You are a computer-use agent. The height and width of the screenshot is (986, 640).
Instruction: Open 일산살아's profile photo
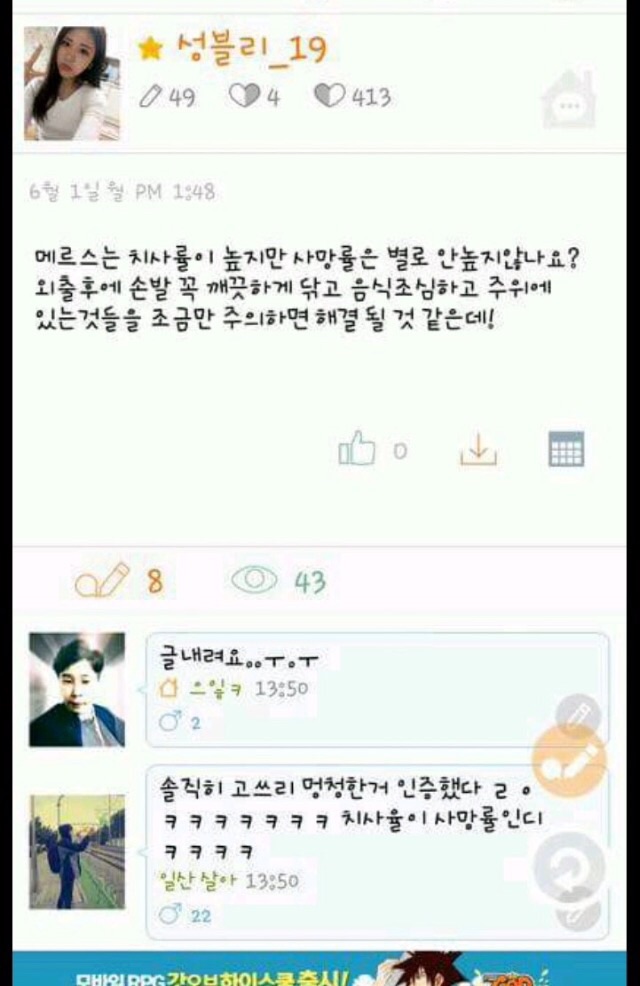(x=77, y=851)
